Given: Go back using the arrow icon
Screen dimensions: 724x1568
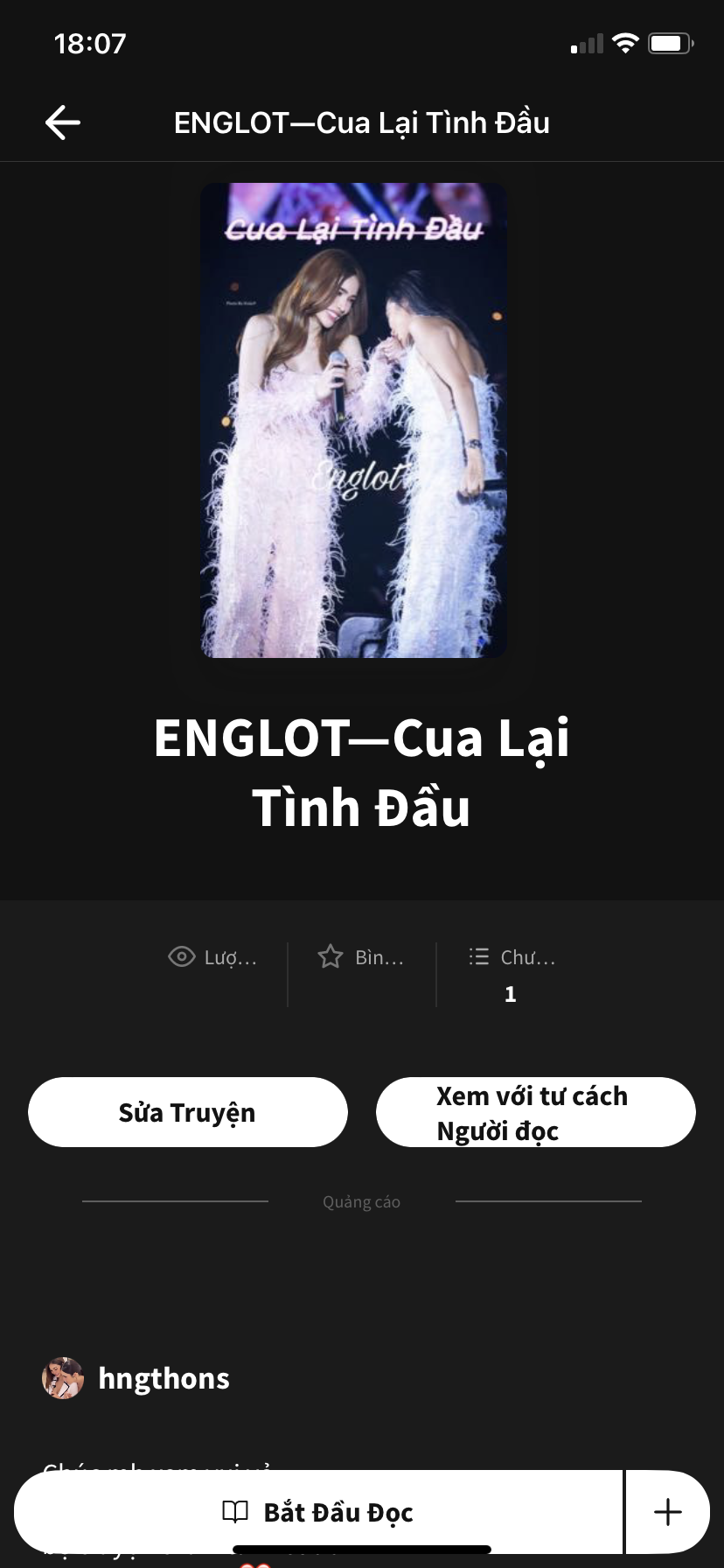Looking at the screenshot, I should (63, 122).
